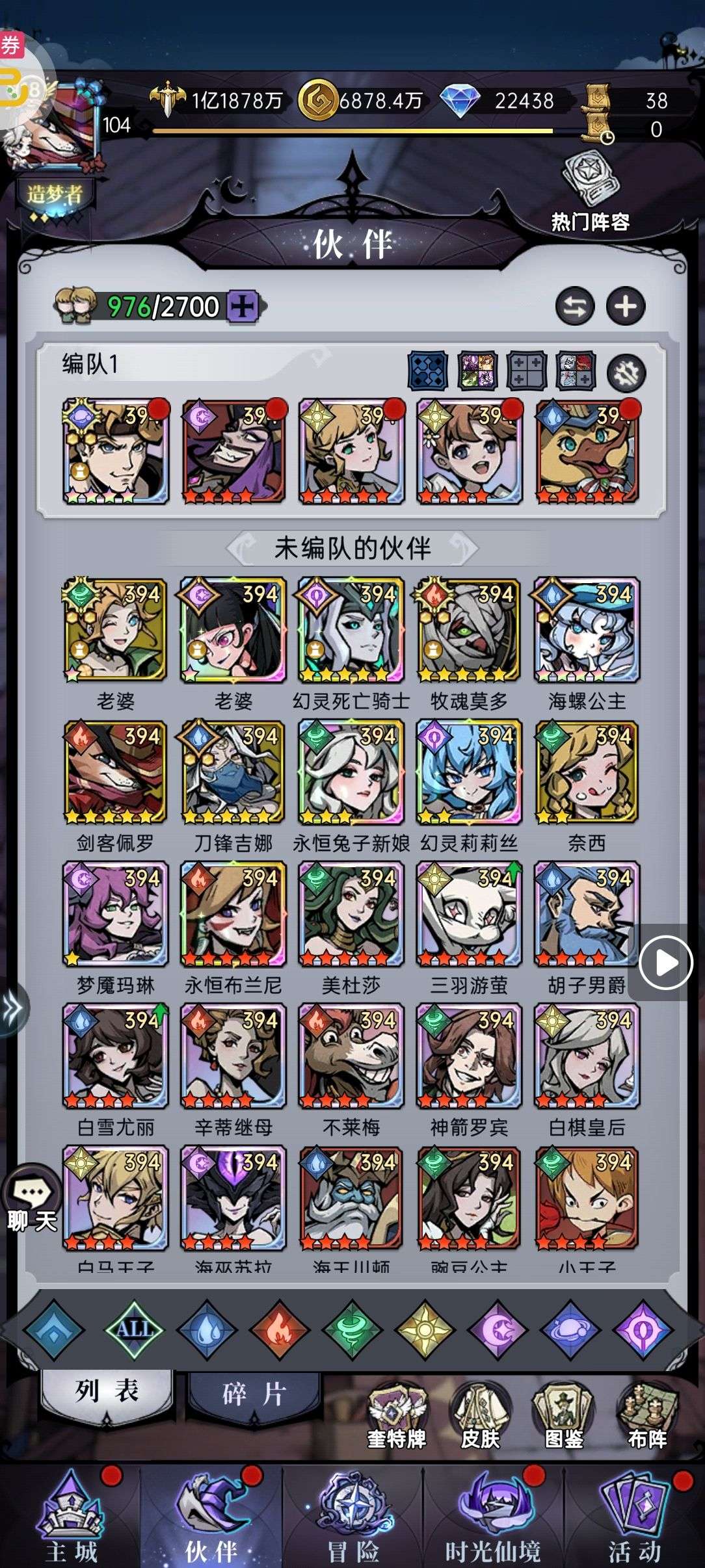Open the 幻灵死亡骑士 partner card
The width and height of the screenshot is (705, 1568).
click(351, 631)
